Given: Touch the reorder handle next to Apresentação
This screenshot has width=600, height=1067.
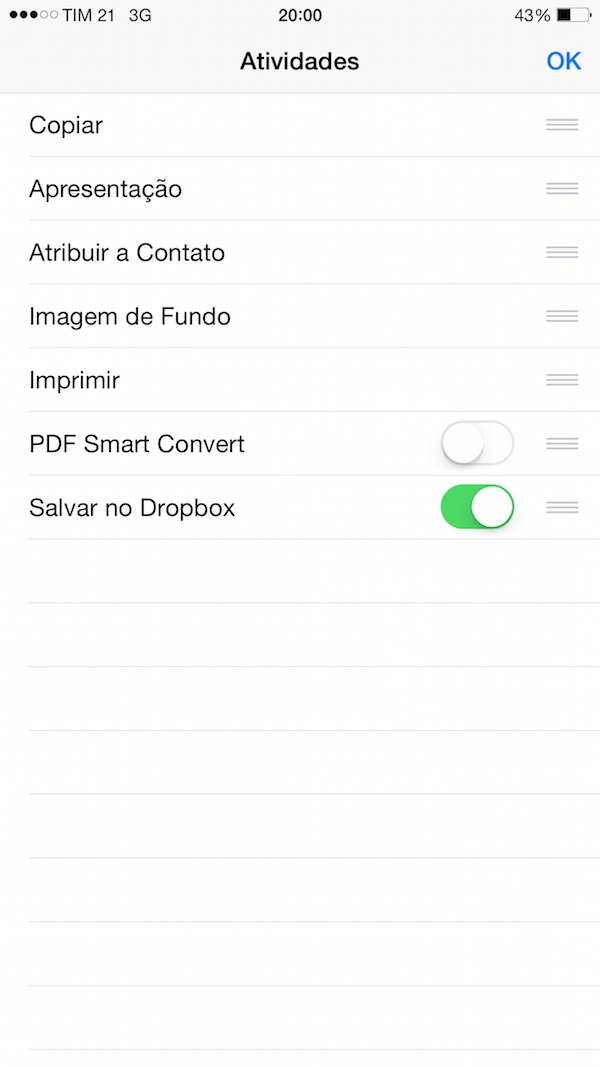Looking at the screenshot, I should click(562, 188).
